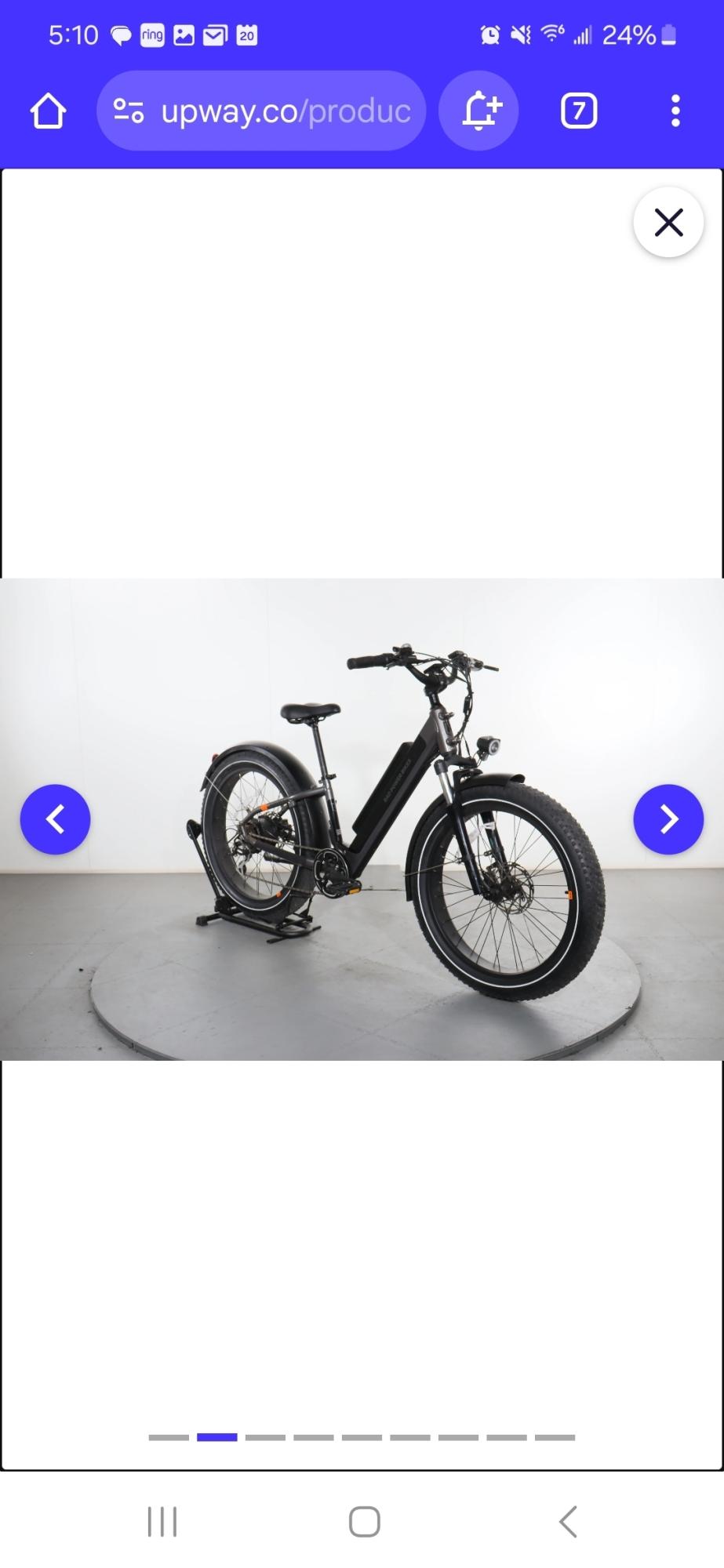Tap the Ring notification icon in status bar
The image size is (724, 1568).
(151, 34)
